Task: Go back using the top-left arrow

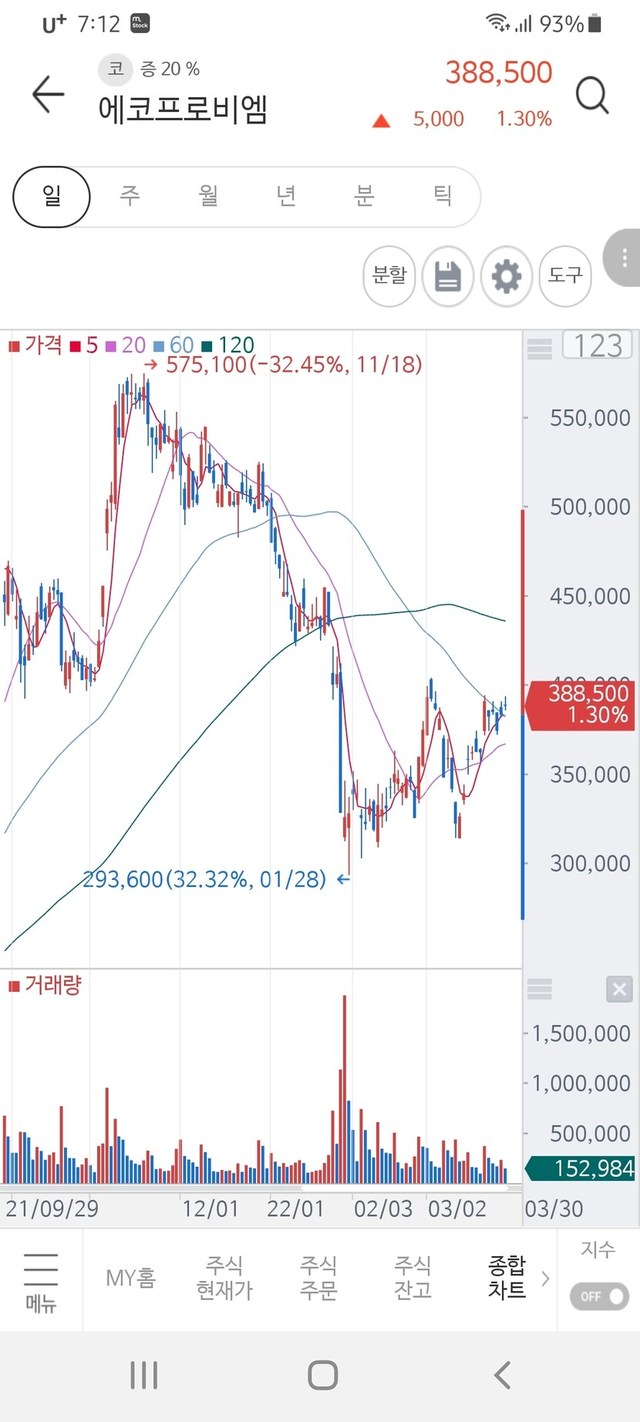Action: [47, 95]
